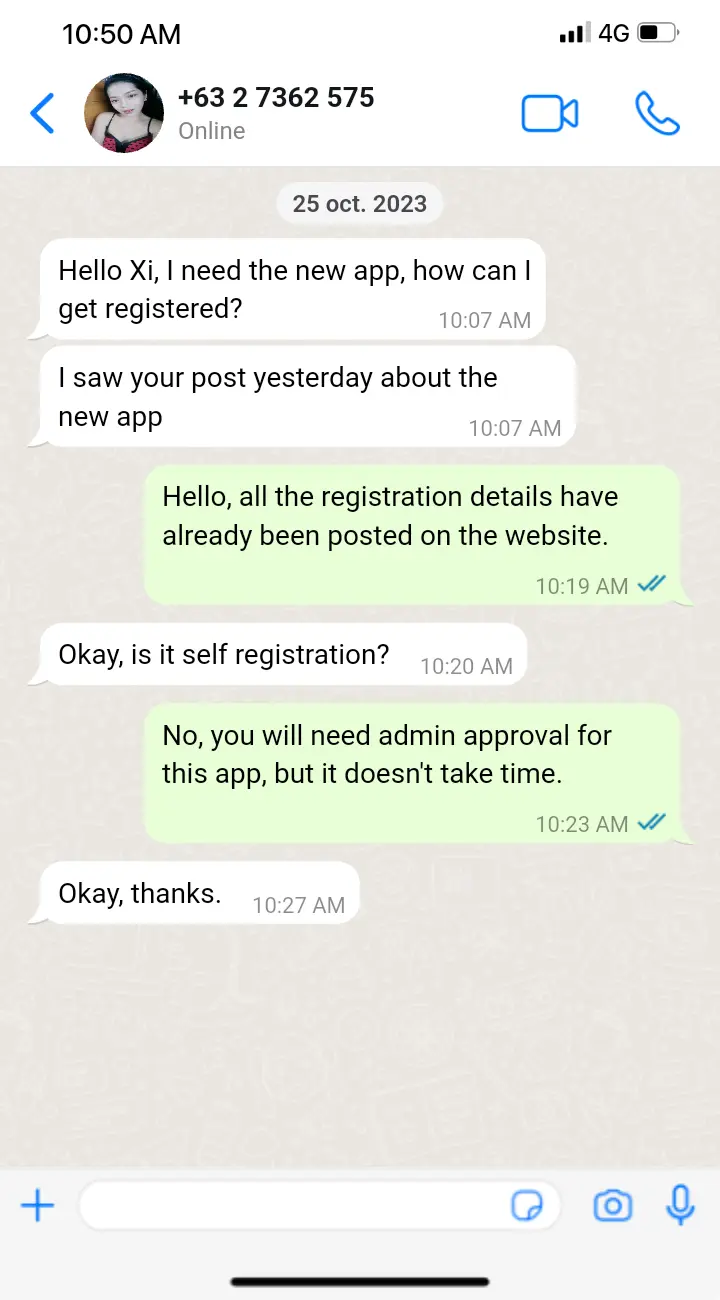Open the sticker picker

coord(527,1206)
